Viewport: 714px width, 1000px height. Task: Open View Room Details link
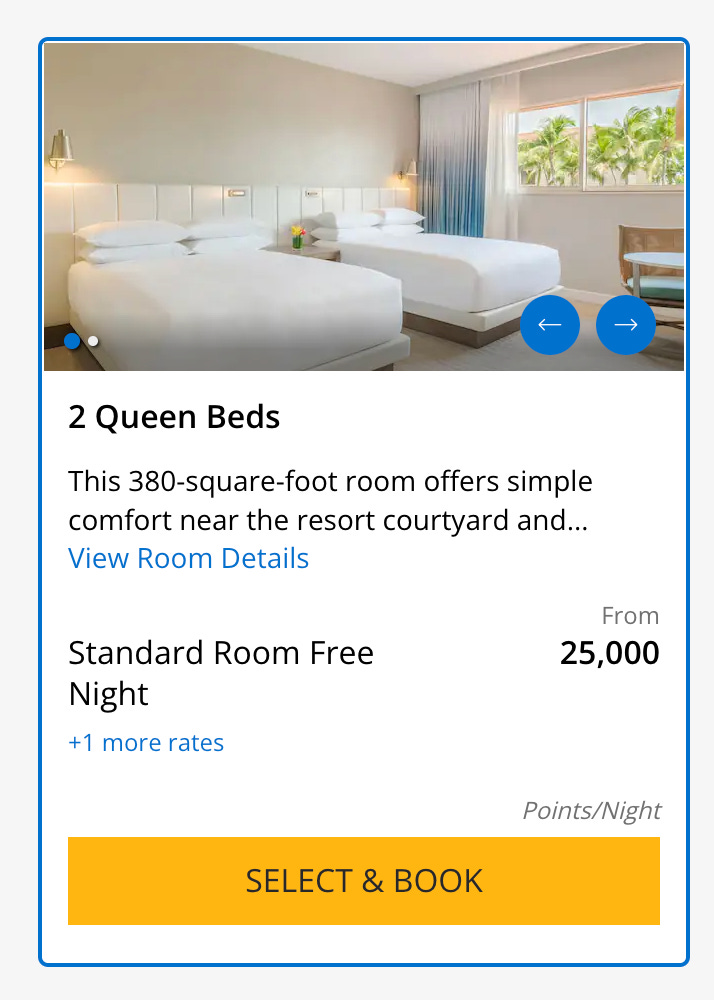188,558
